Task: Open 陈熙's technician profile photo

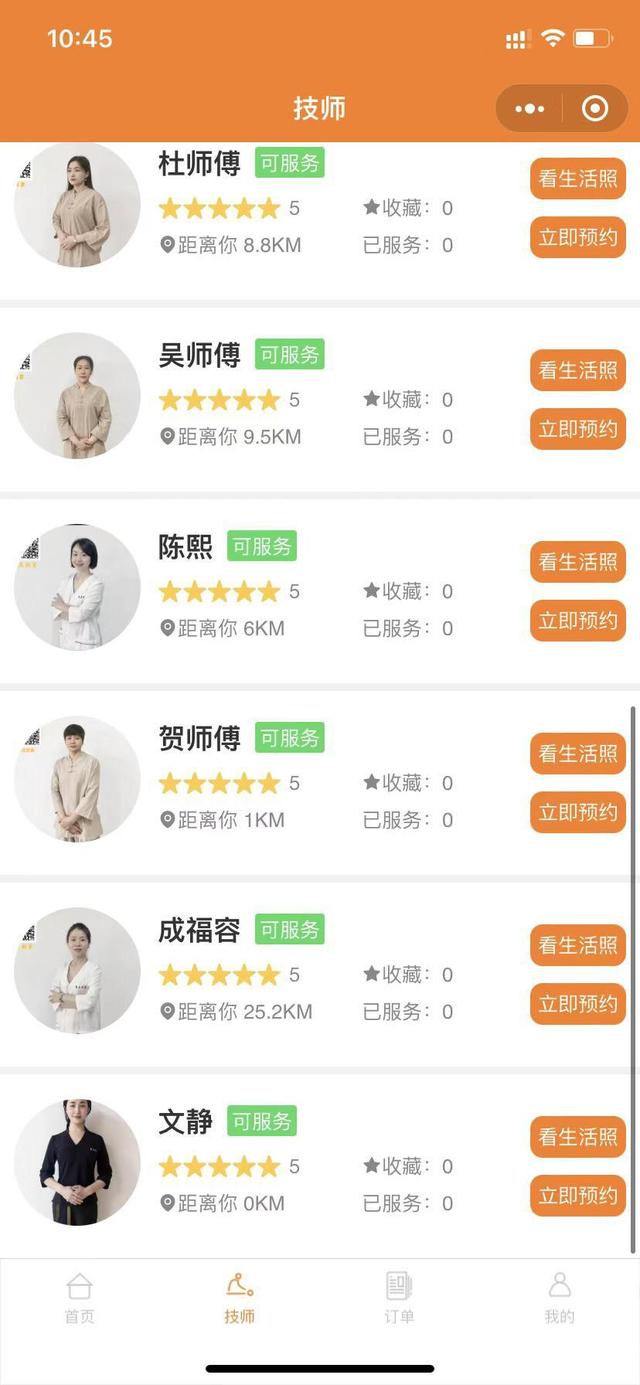Action: point(77,587)
